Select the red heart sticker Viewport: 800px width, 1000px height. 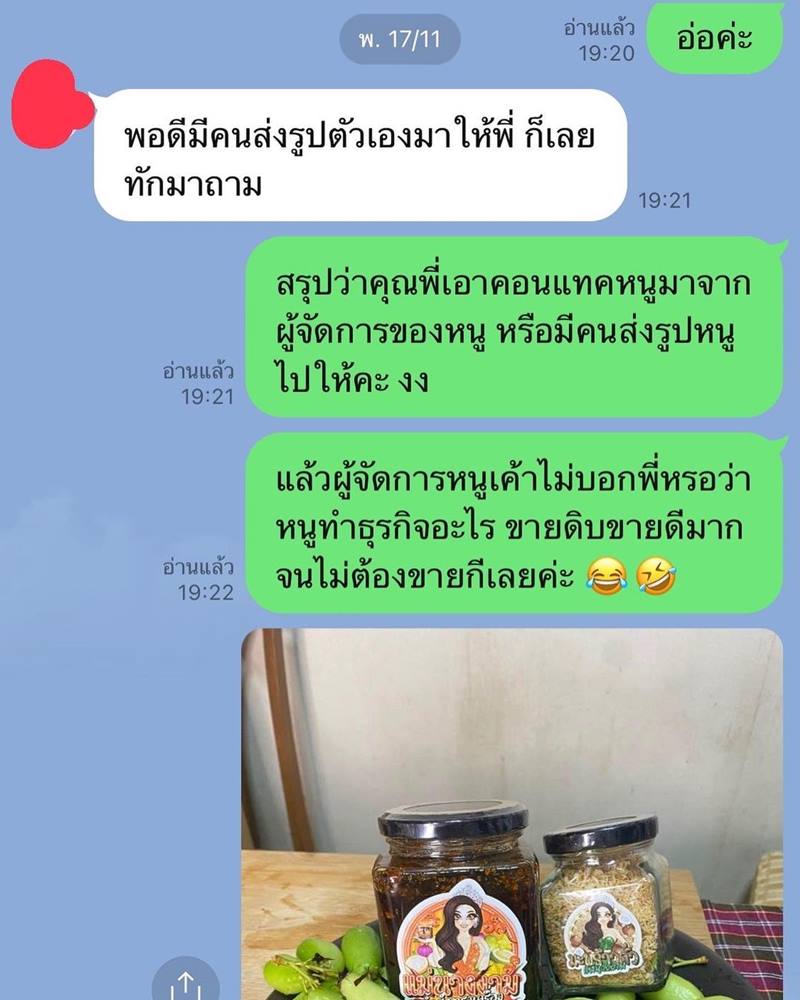(50, 105)
